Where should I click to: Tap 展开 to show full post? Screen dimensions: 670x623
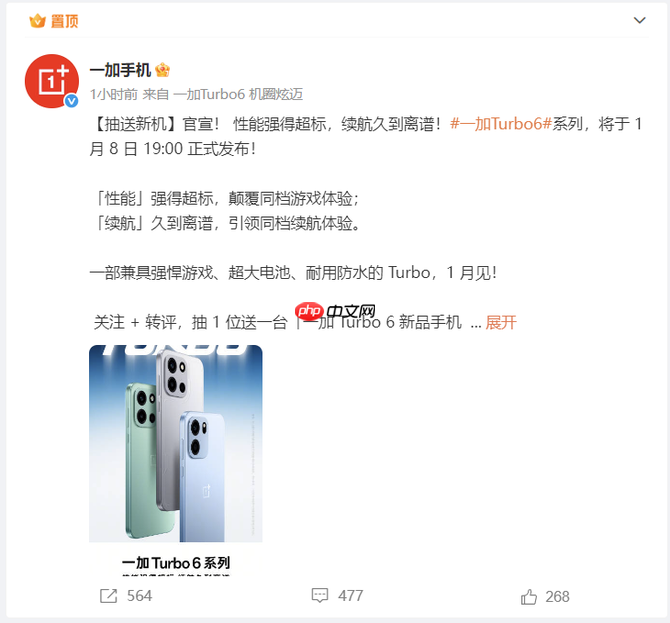pos(501,322)
